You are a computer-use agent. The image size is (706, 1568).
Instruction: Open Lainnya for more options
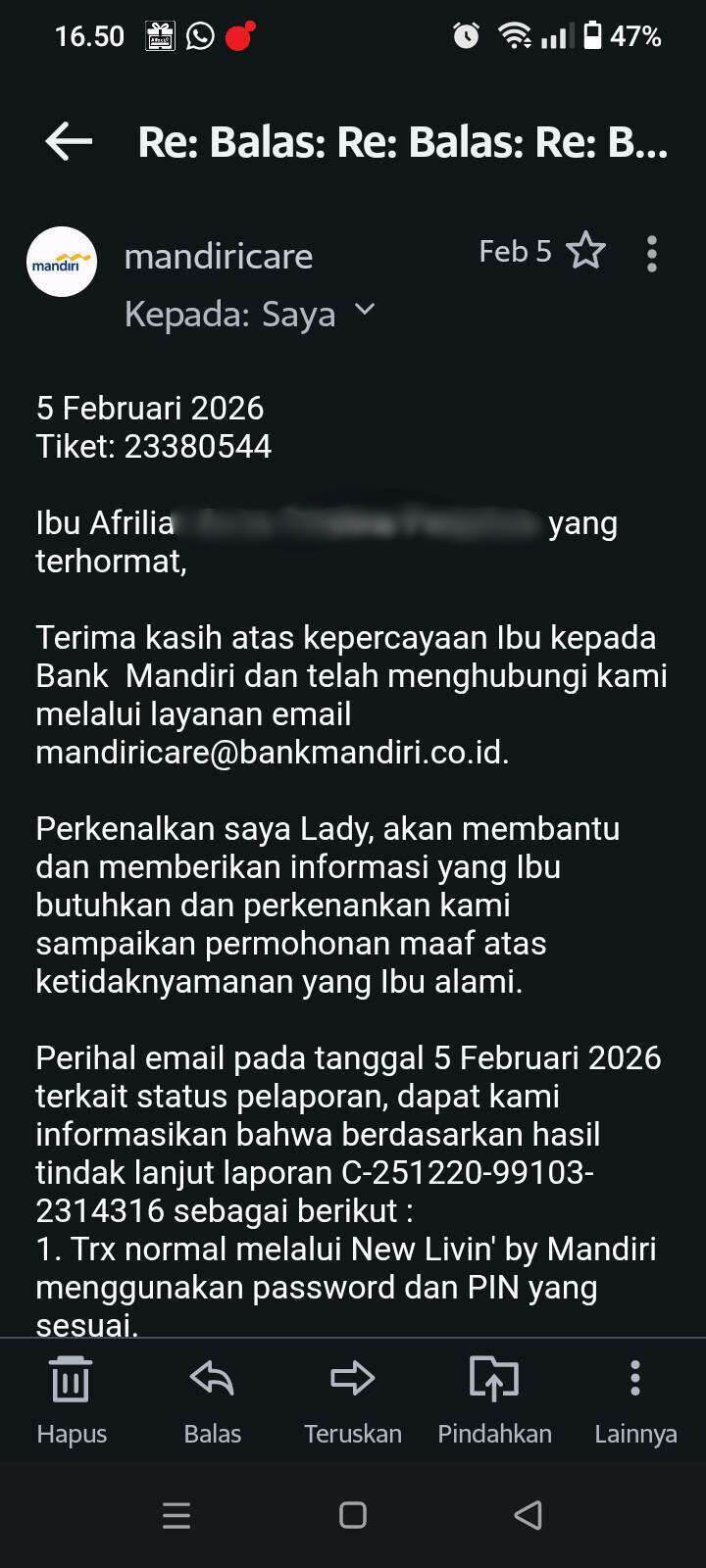click(x=635, y=1397)
